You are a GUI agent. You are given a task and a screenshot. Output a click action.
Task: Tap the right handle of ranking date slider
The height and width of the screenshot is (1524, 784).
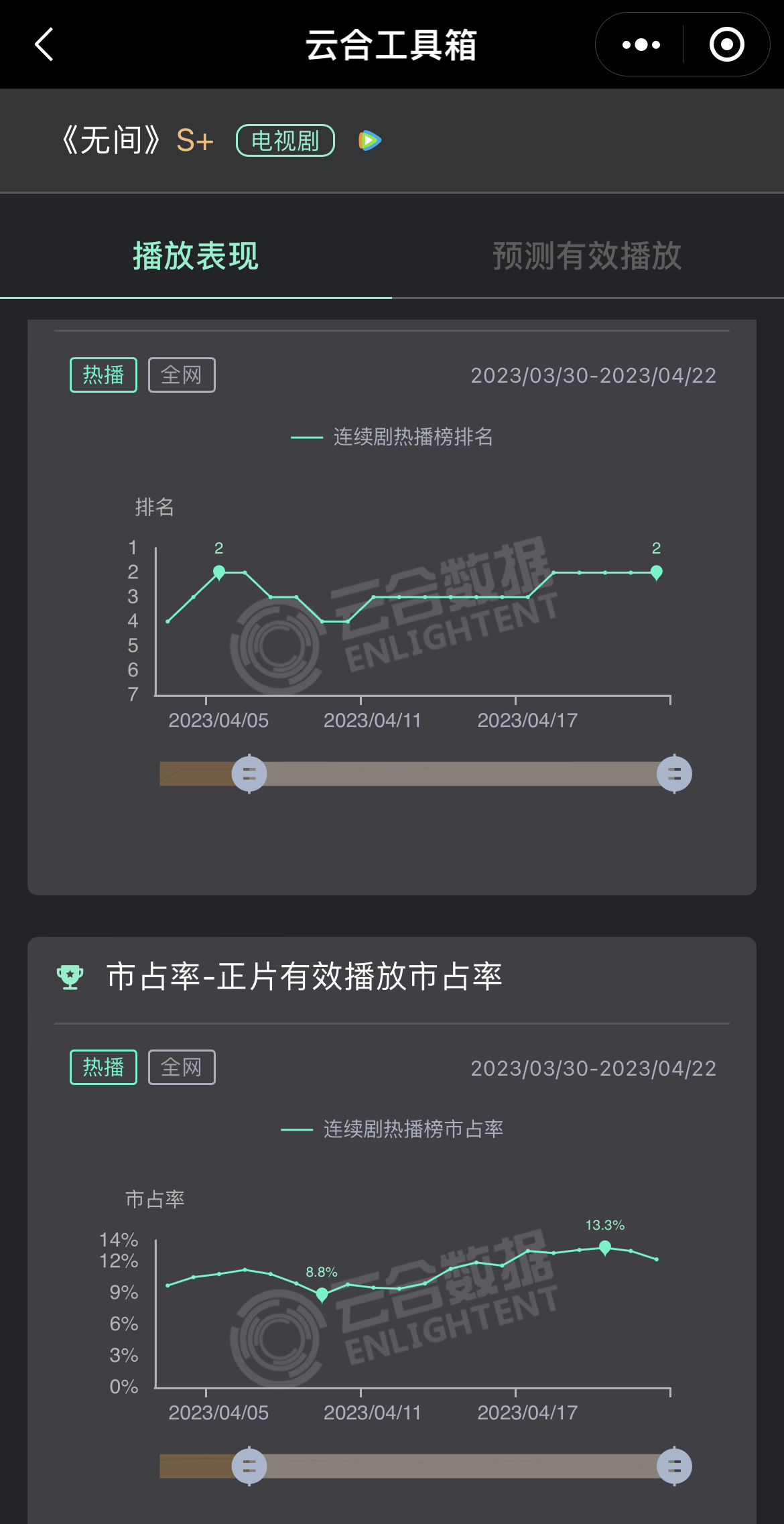point(674,774)
